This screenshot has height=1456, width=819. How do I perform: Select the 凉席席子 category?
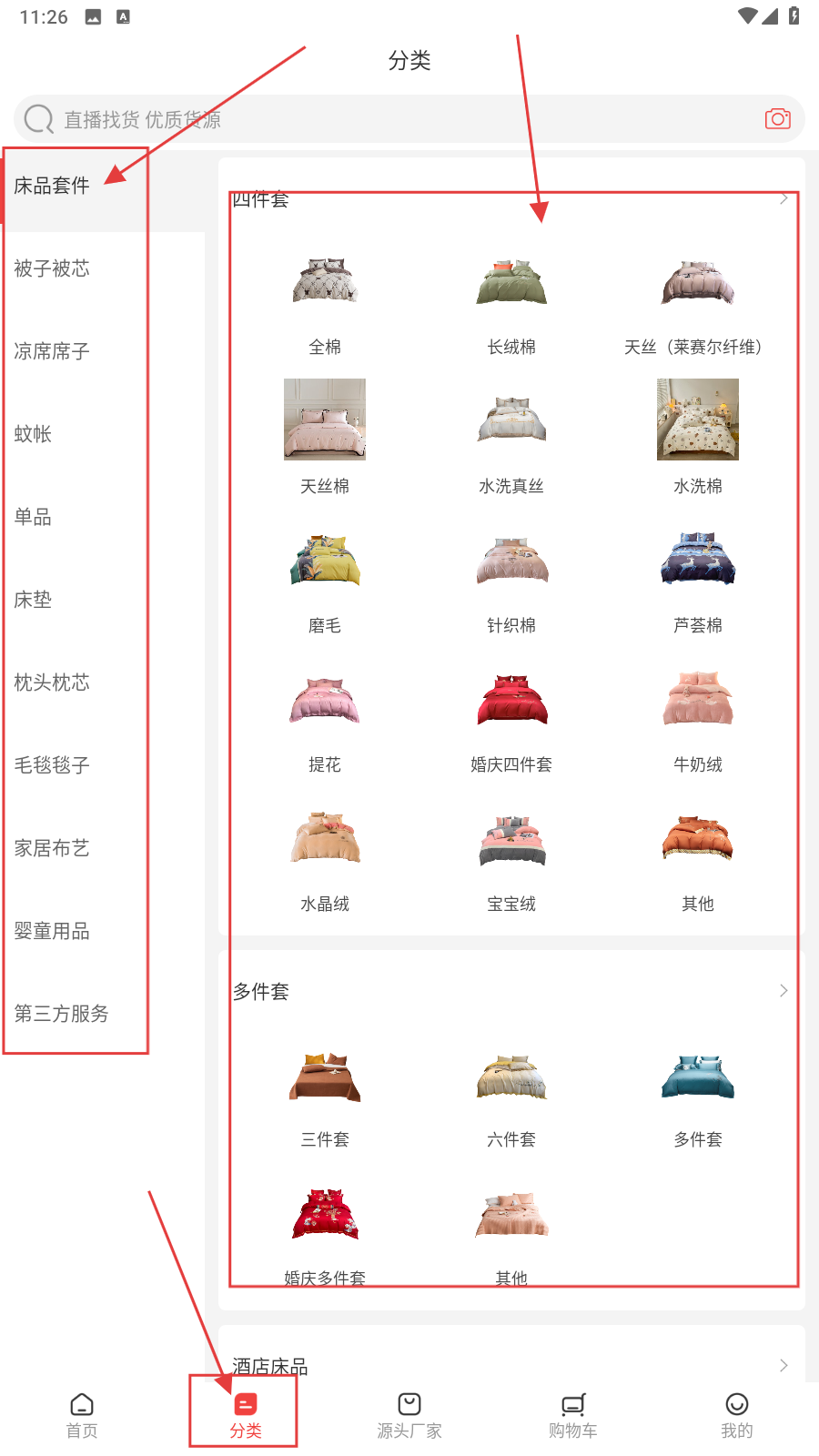52,351
